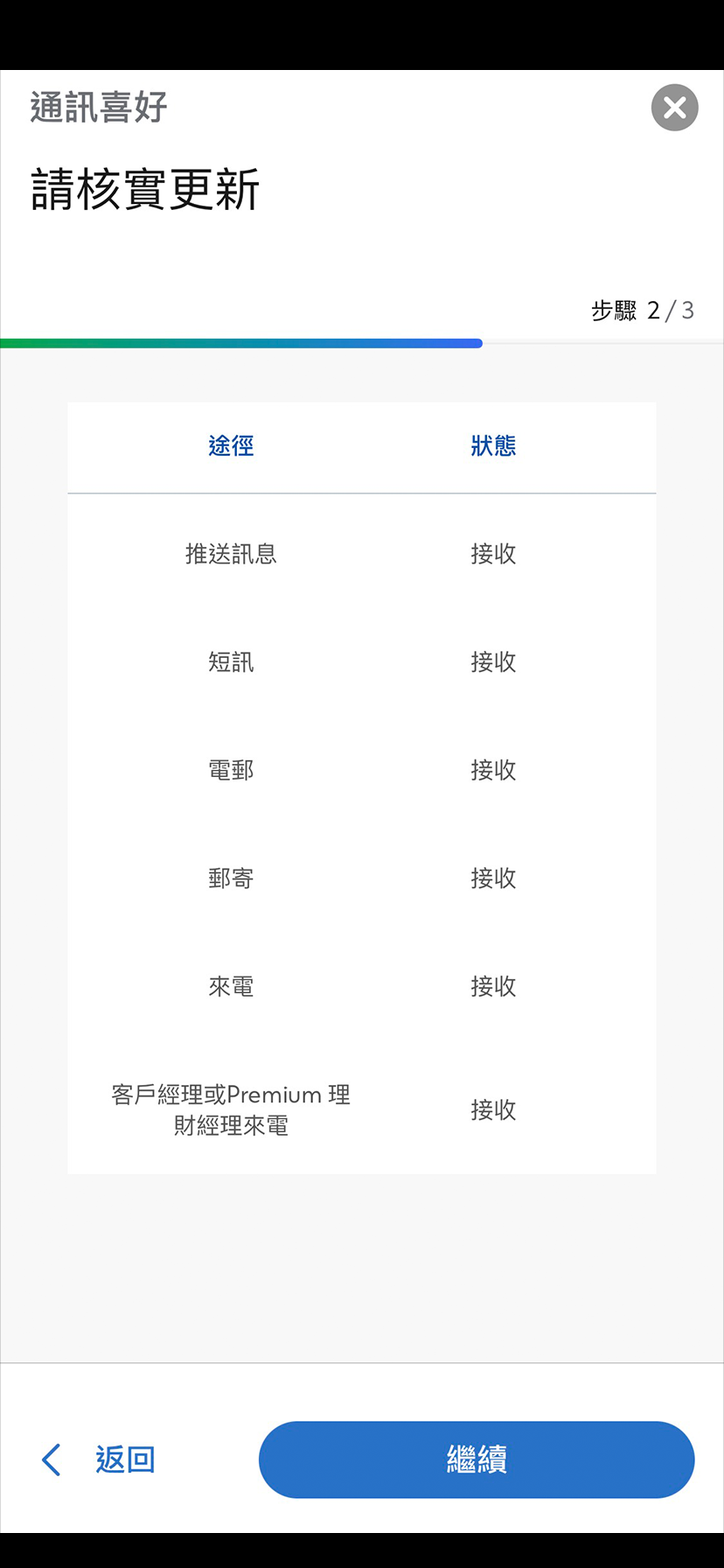
Task: Tap the 來電 row label
Action: 231,986
